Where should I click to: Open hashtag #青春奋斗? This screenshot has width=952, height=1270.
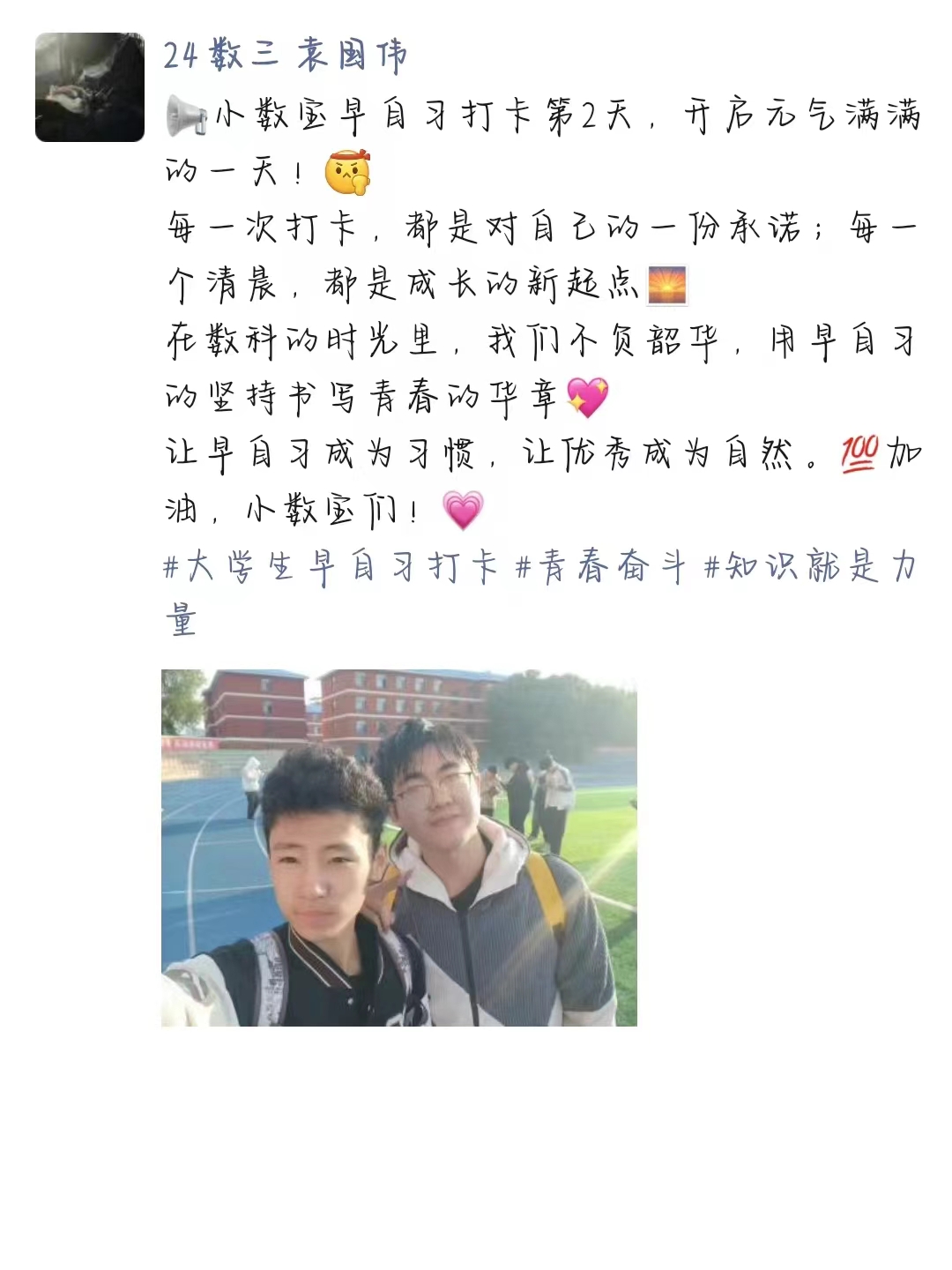tap(601, 566)
